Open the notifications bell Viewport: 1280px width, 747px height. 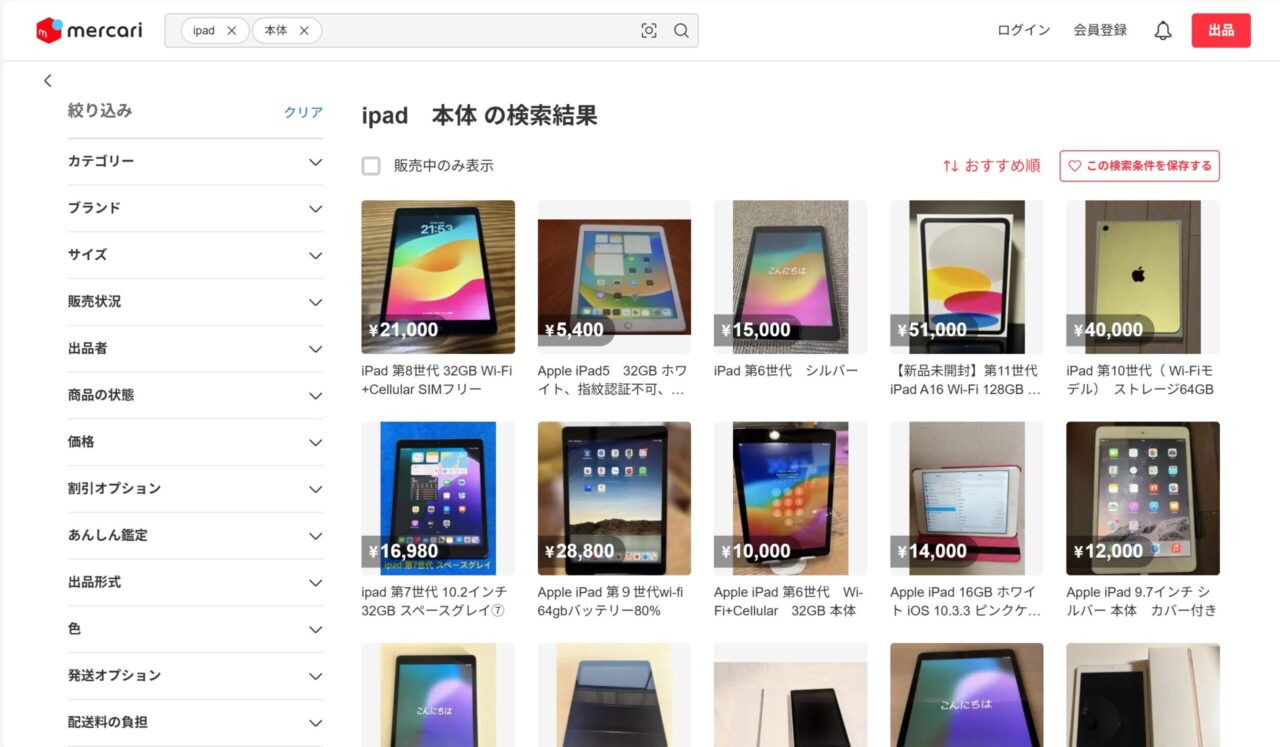pos(1162,31)
